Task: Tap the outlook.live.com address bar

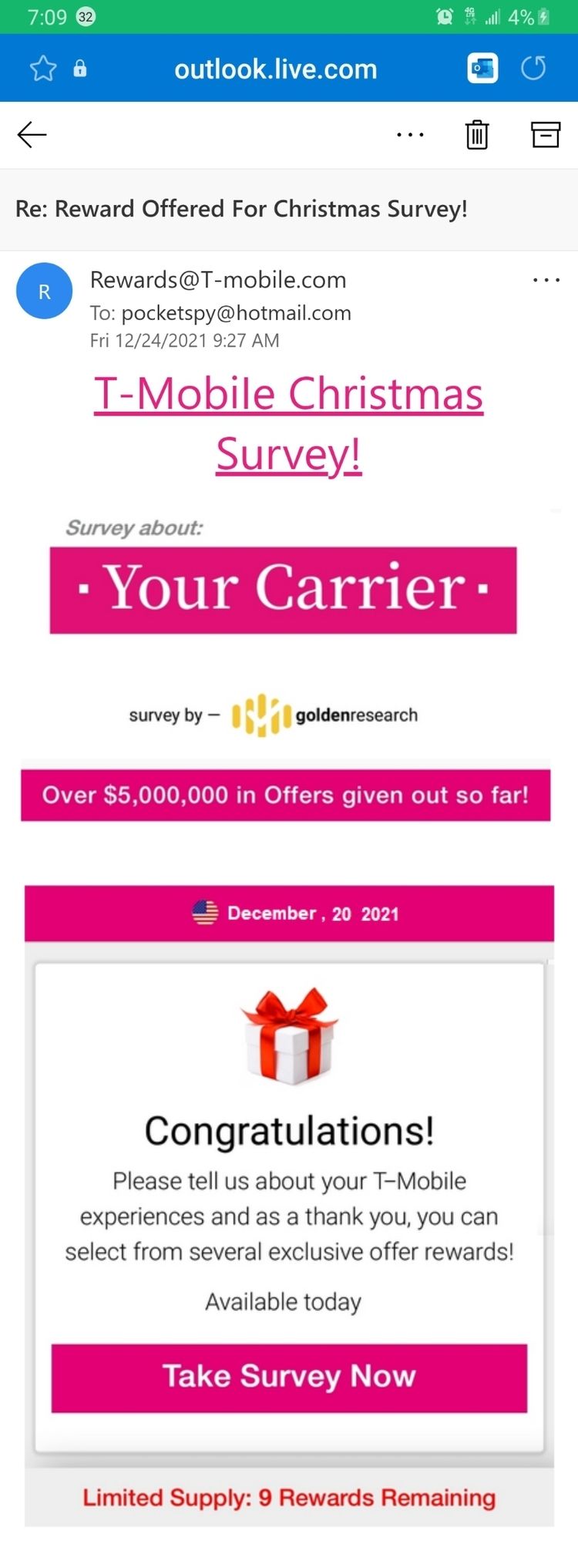Action: (275, 69)
